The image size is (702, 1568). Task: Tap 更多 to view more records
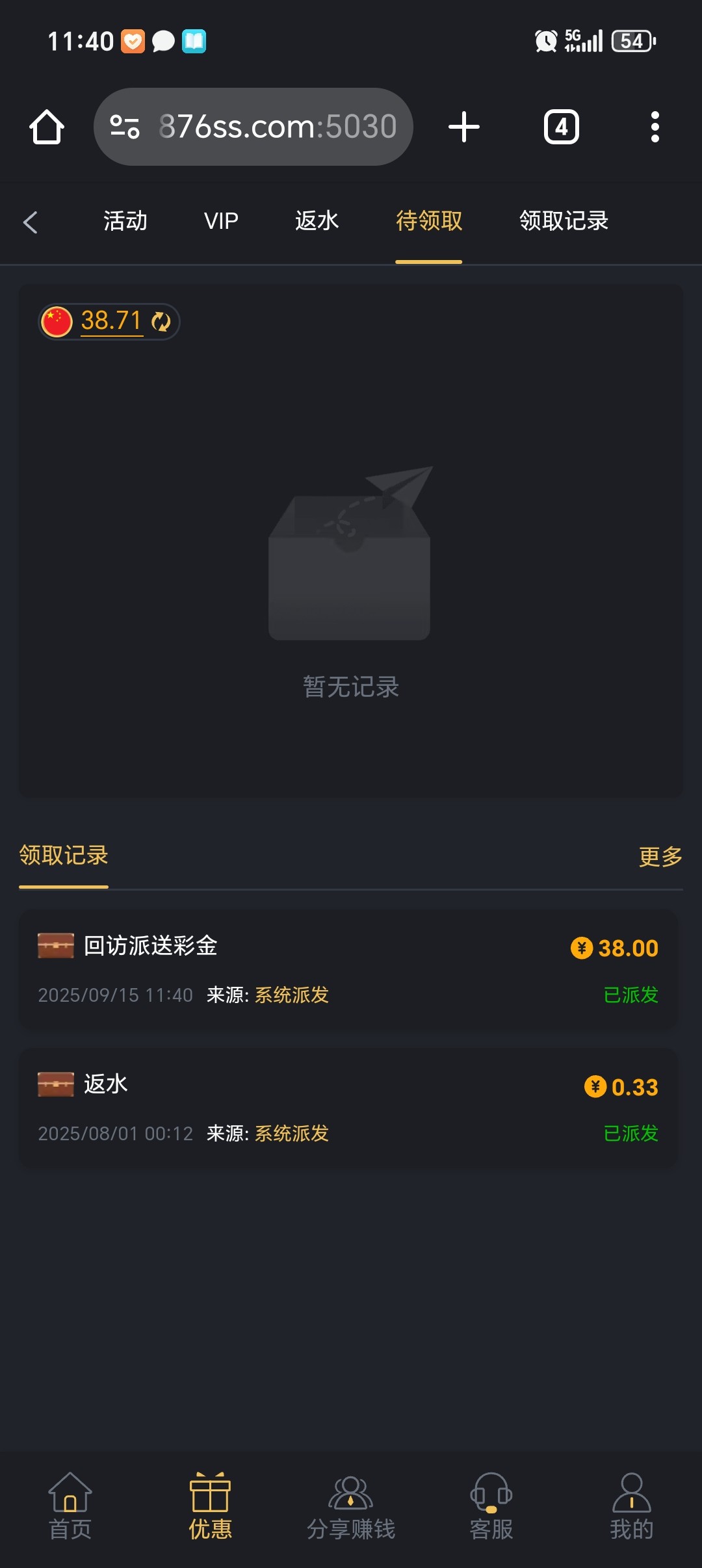[660, 857]
